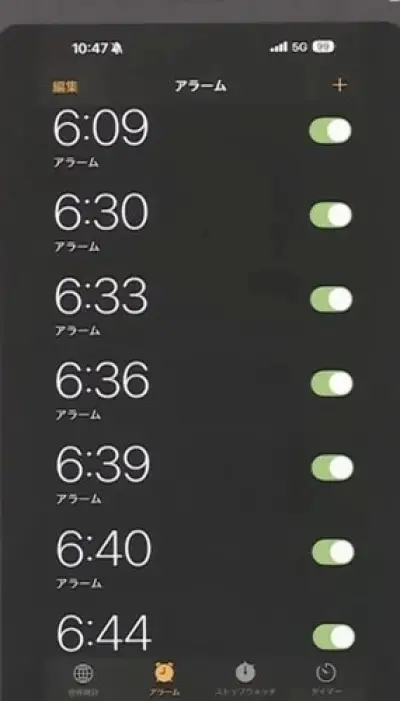
Task: Deactivate the 6:39 alarm toggle
Action: pyautogui.click(x=332, y=468)
